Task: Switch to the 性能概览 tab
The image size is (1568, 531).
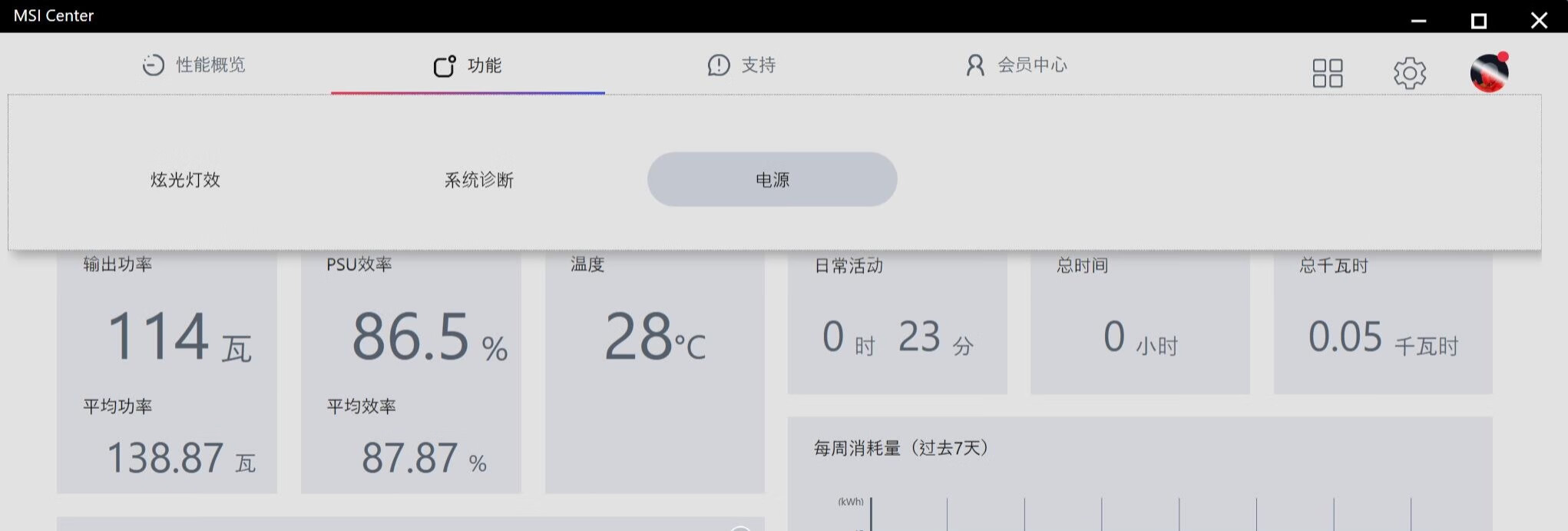Action: pyautogui.click(x=194, y=65)
